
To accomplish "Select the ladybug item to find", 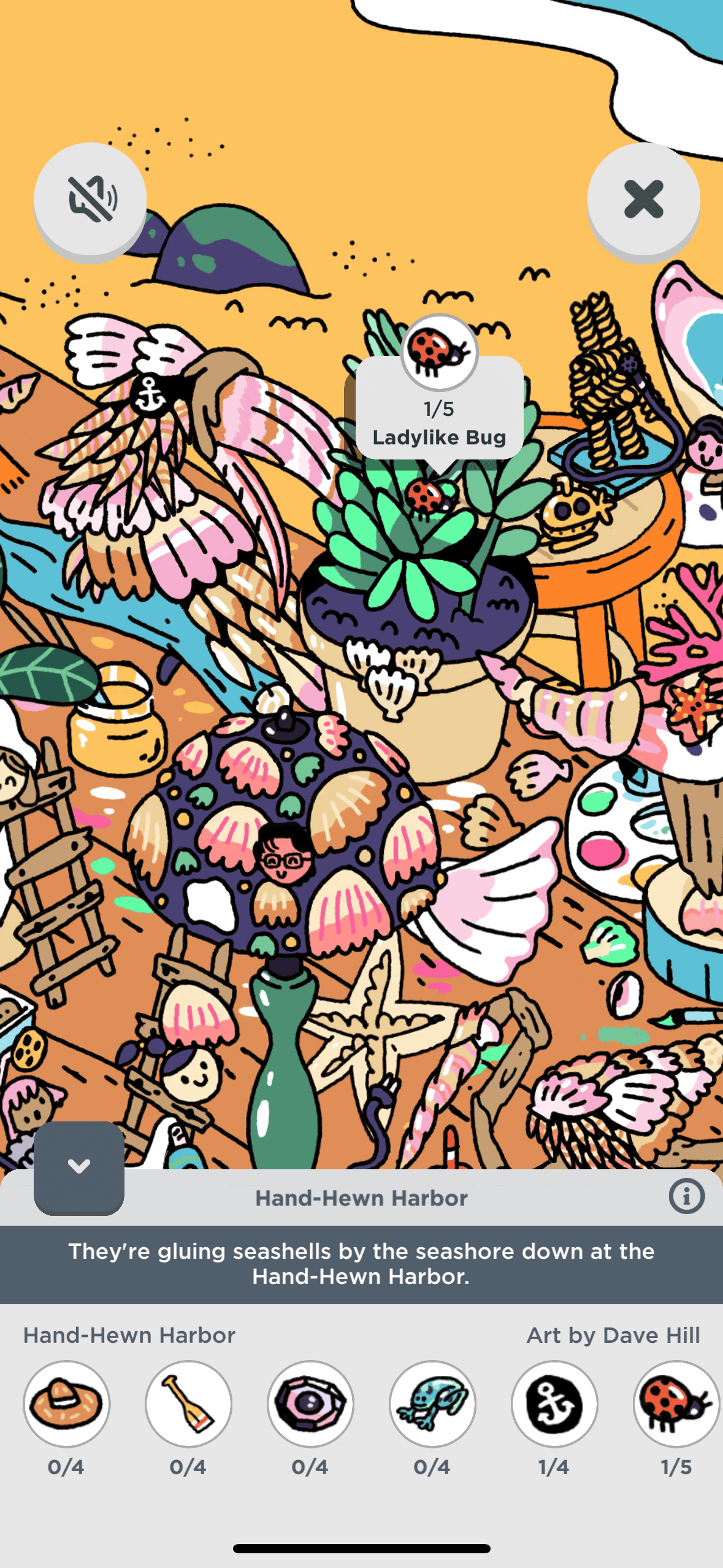I will pos(676,1404).
